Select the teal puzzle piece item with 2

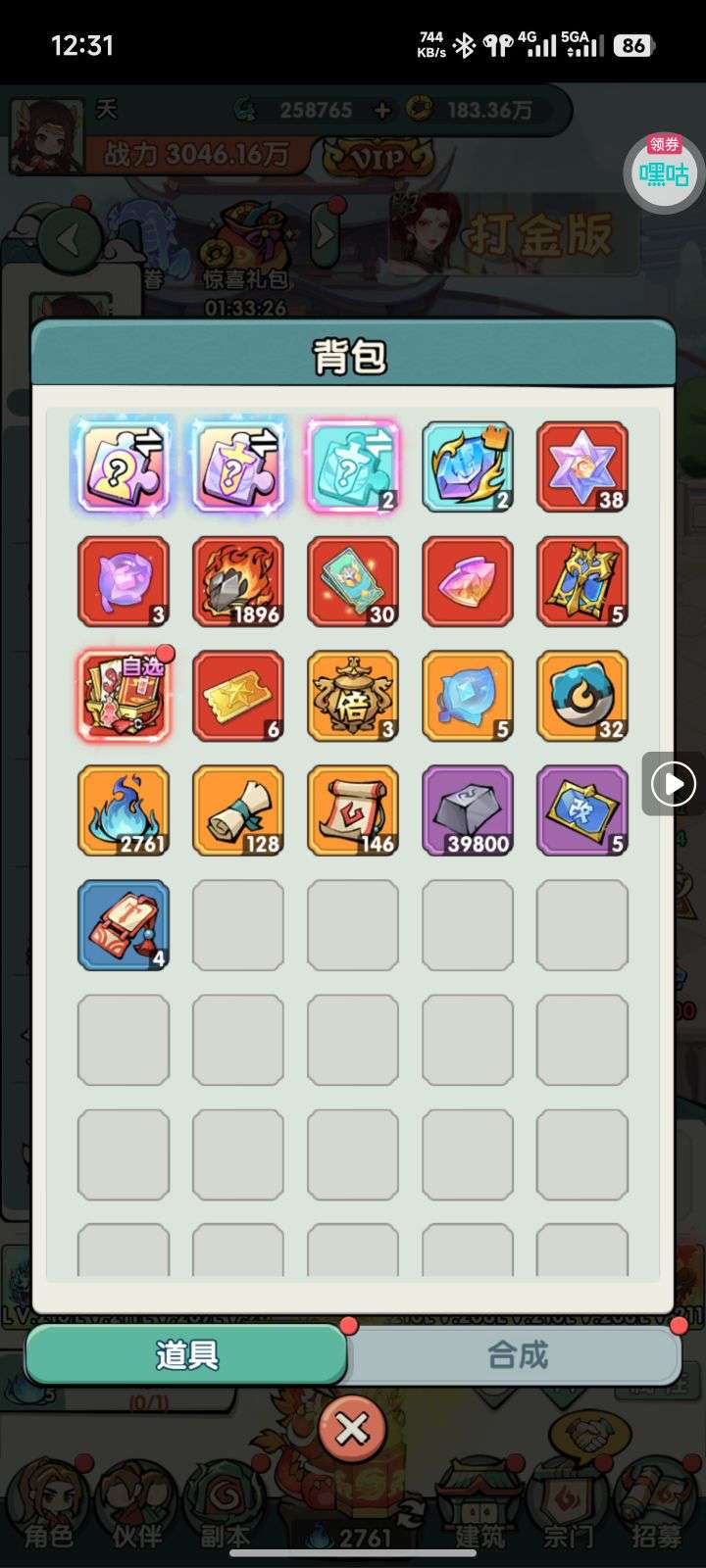[x=353, y=466]
